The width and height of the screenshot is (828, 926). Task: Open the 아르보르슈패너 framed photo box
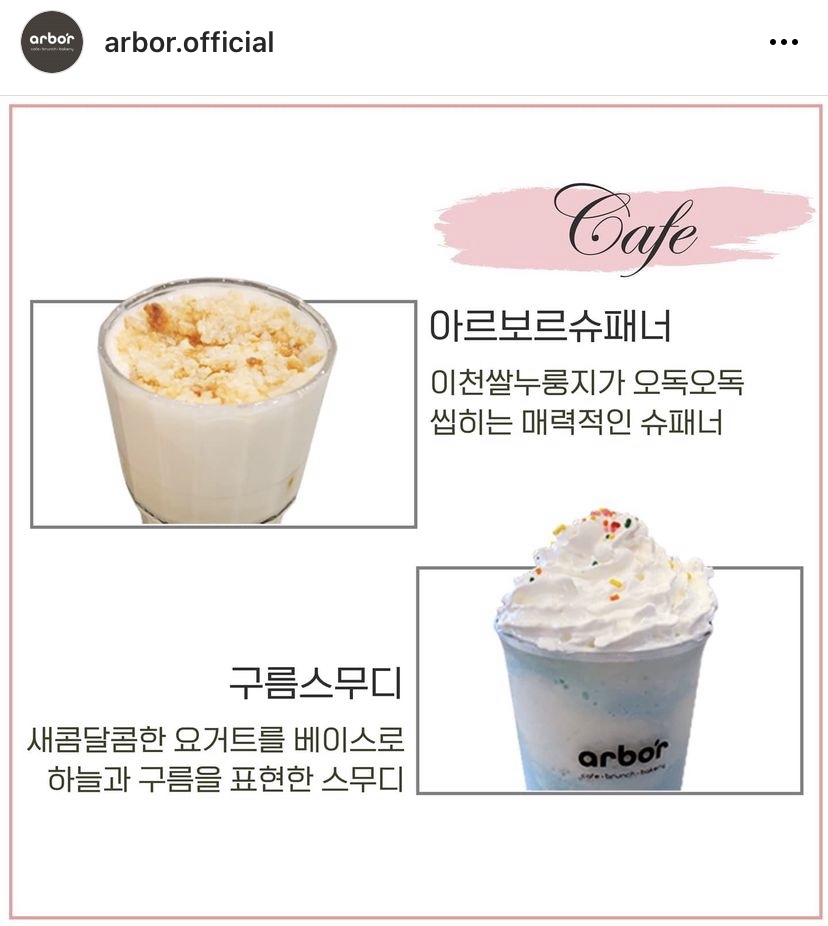point(220,410)
